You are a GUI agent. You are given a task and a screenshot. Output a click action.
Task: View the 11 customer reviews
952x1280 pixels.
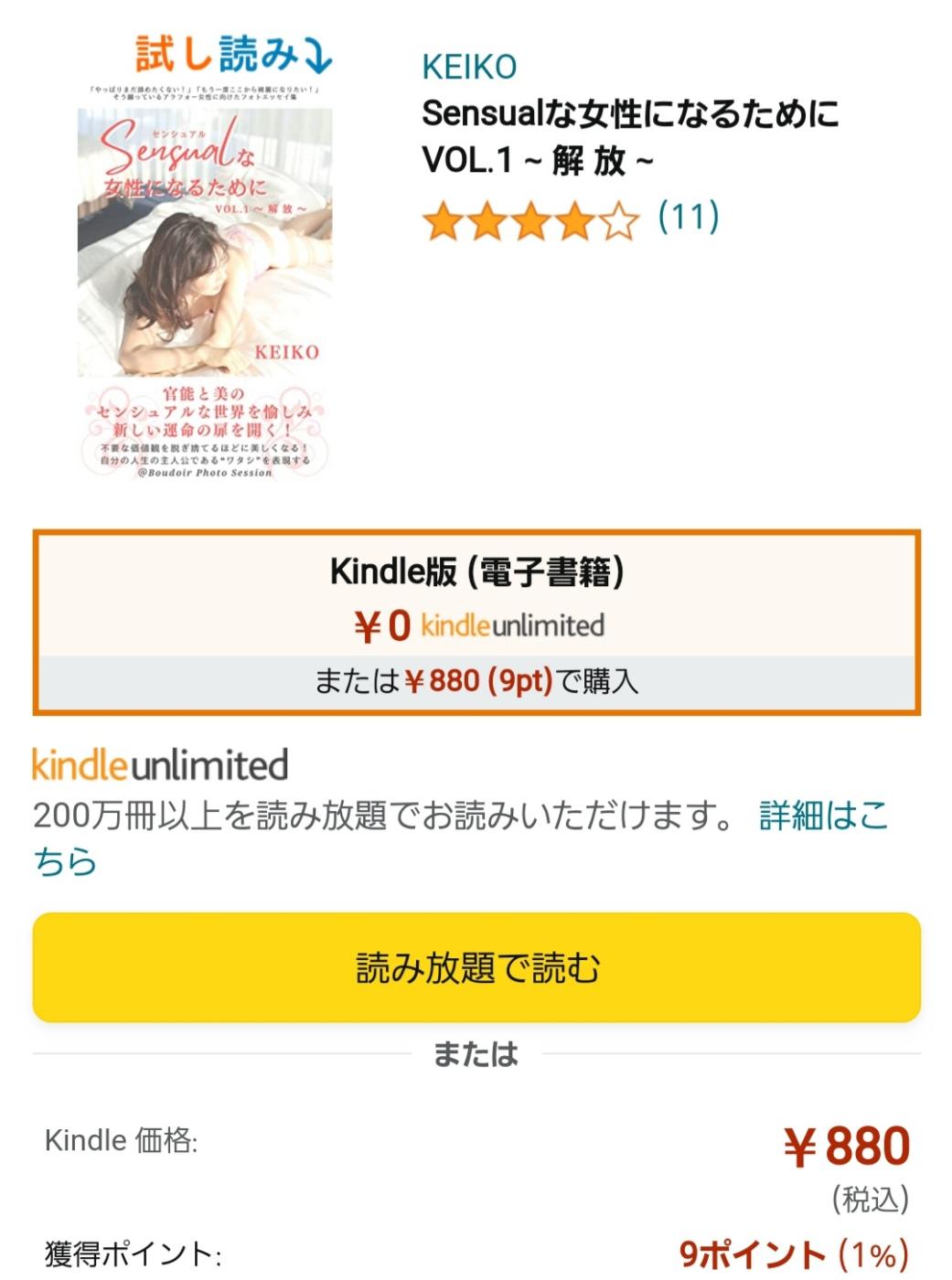[689, 218]
